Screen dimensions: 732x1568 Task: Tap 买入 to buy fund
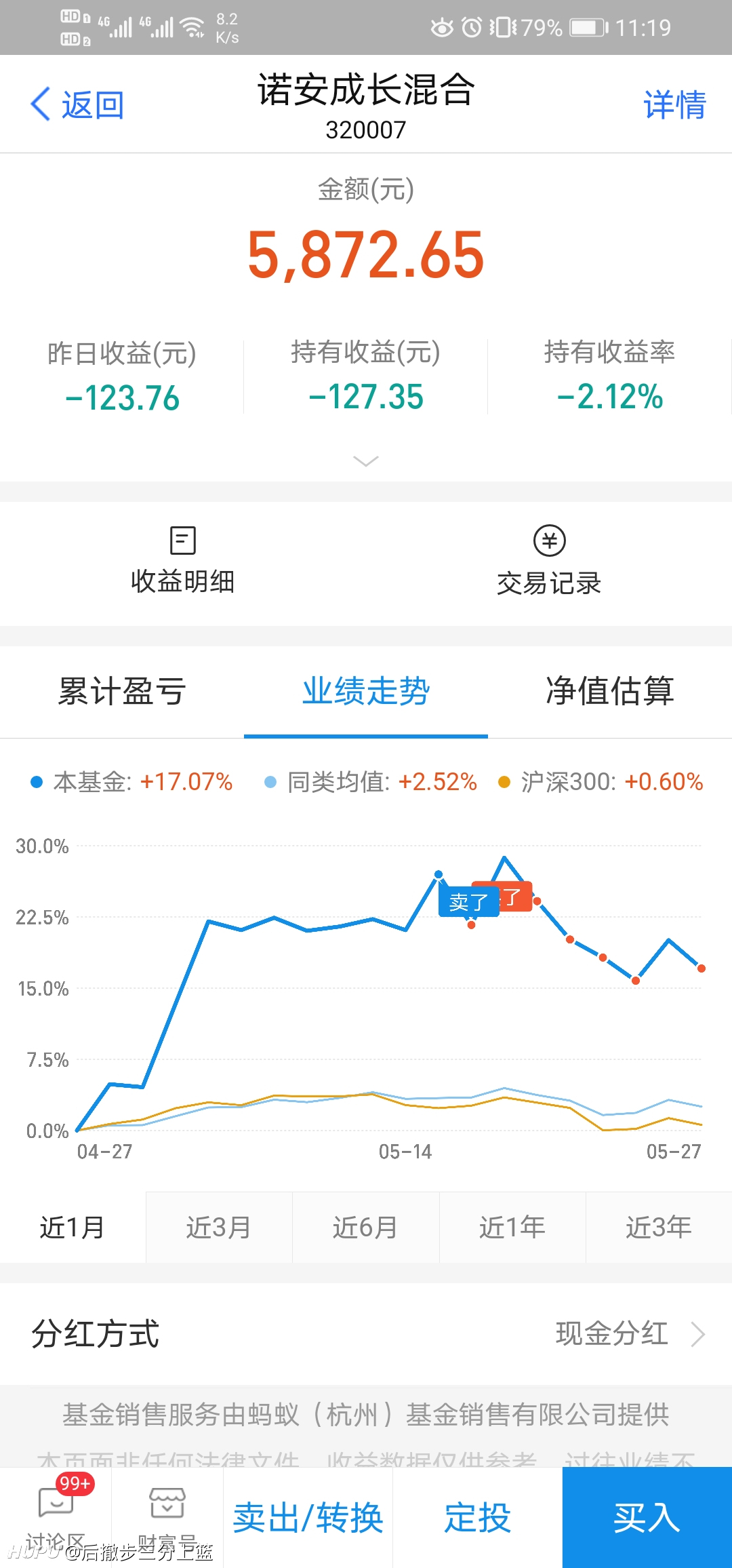647,1518
